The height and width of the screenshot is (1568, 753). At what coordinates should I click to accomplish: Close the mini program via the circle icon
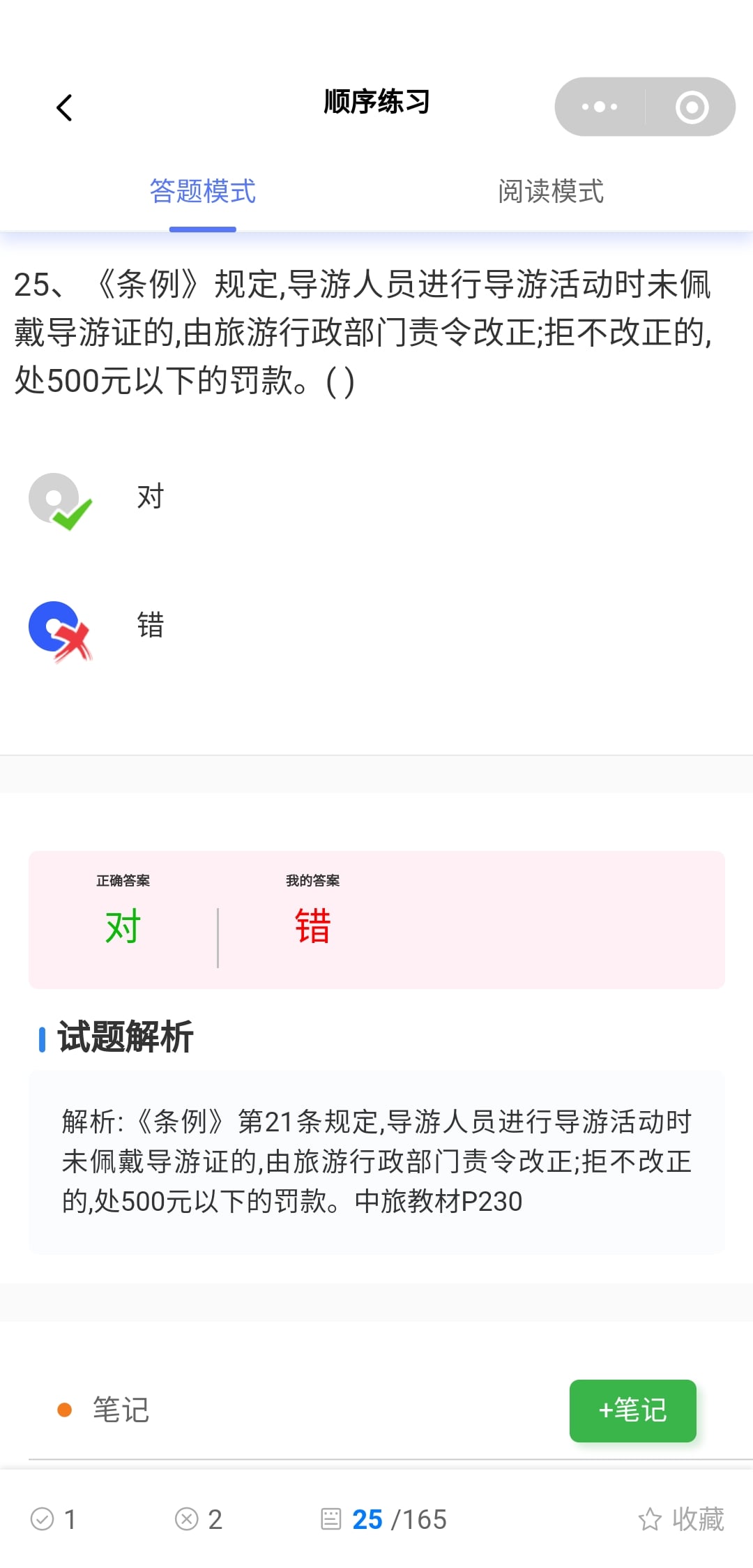(692, 107)
